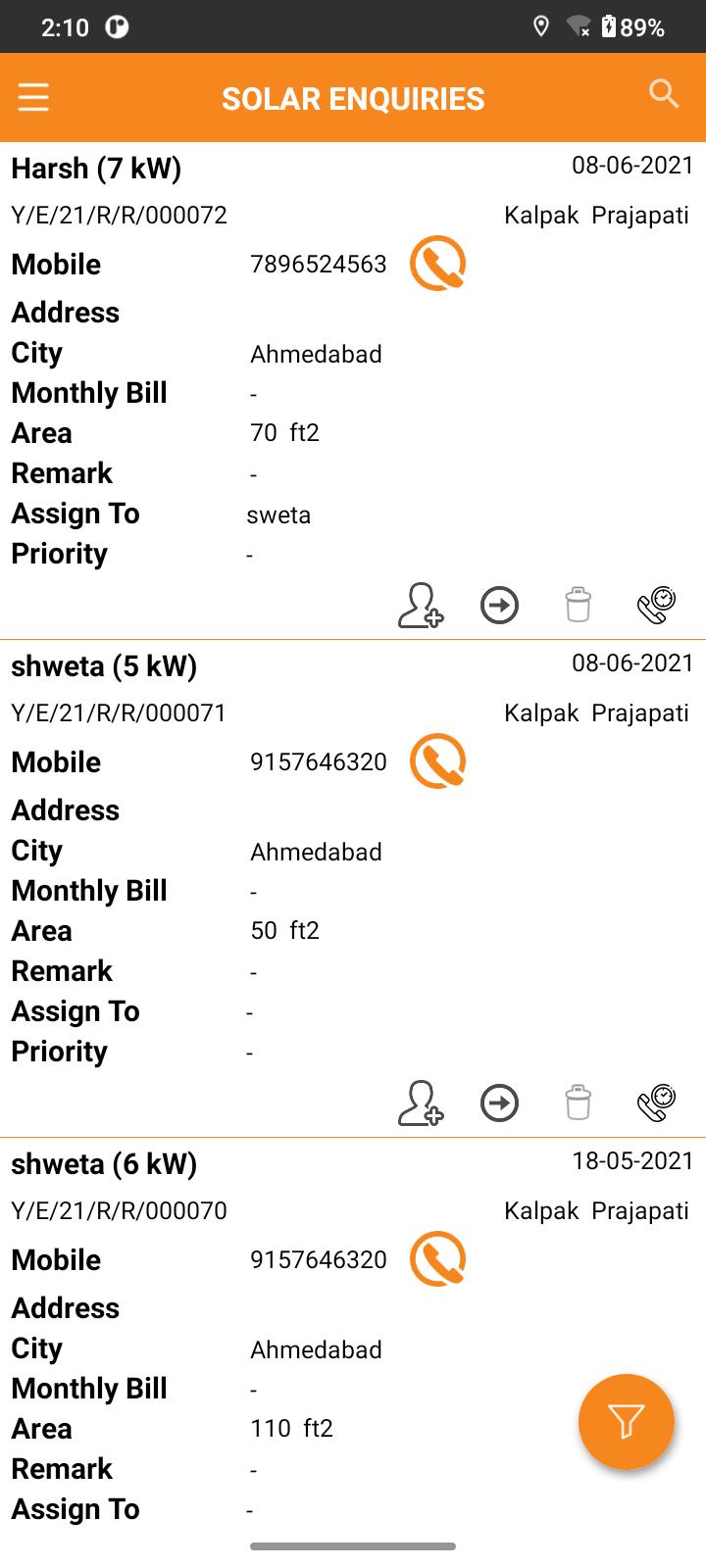706x1568 pixels.
Task: Call Harsh's mobile number 7896524563
Action: click(x=437, y=264)
